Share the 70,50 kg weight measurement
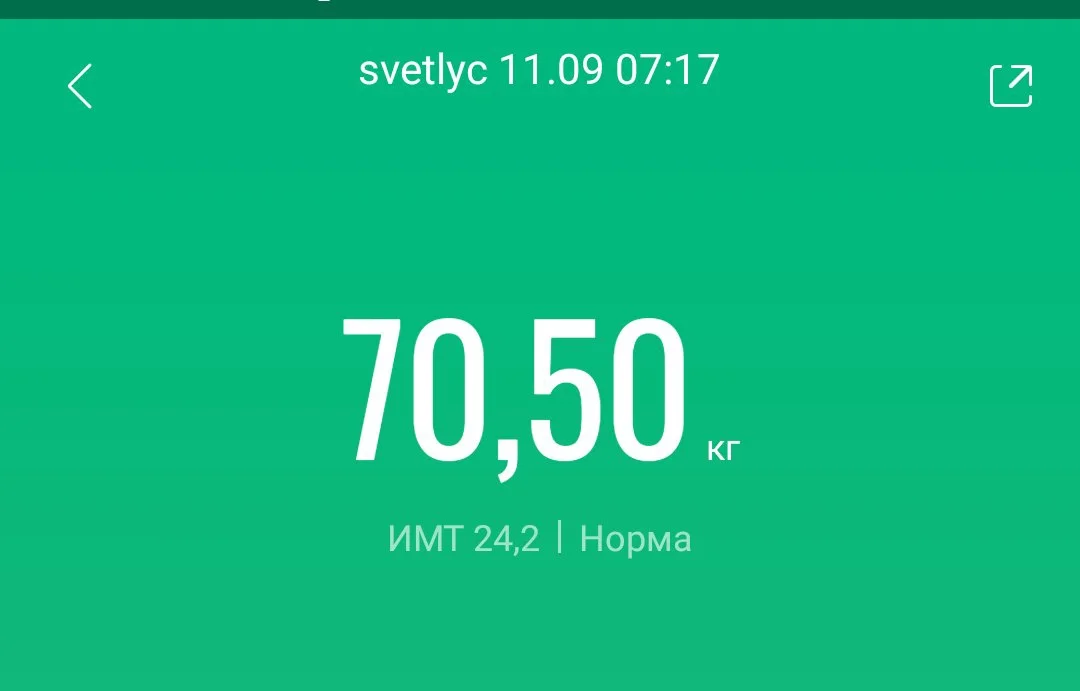 (1010, 86)
